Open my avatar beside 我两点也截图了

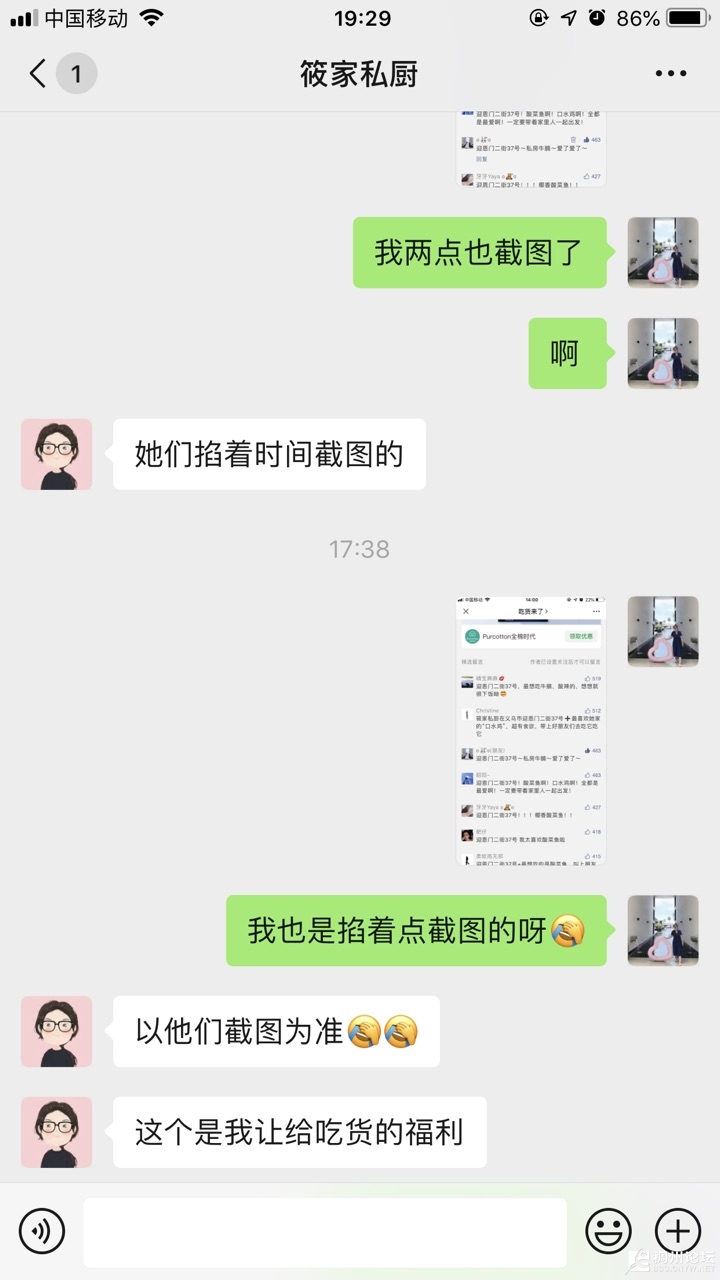pos(662,252)
